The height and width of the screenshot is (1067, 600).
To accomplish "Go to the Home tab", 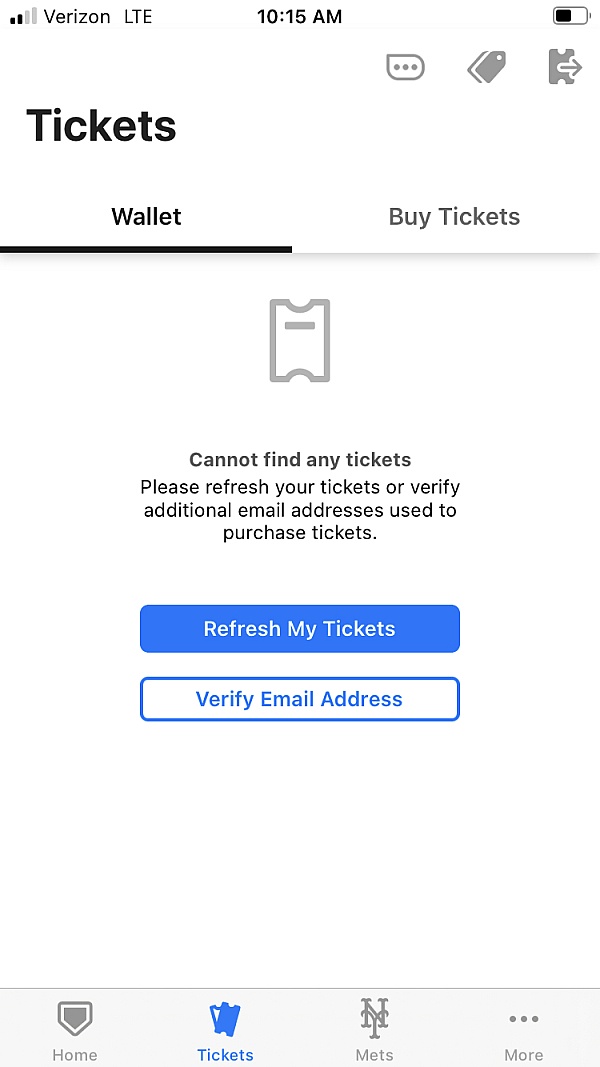I will (x=75, y=1031).
